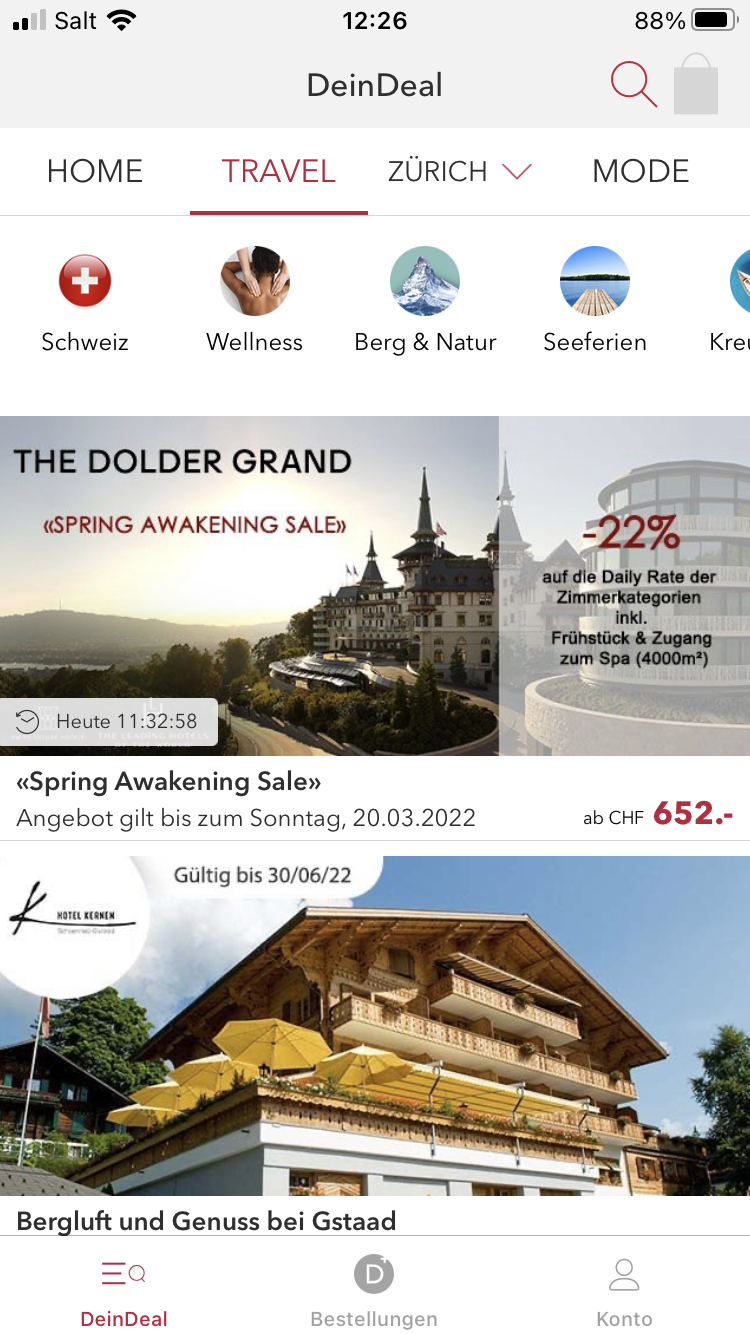
Task: Go to the DeinDeal bottom tab
Action: tap(124, 1291)
